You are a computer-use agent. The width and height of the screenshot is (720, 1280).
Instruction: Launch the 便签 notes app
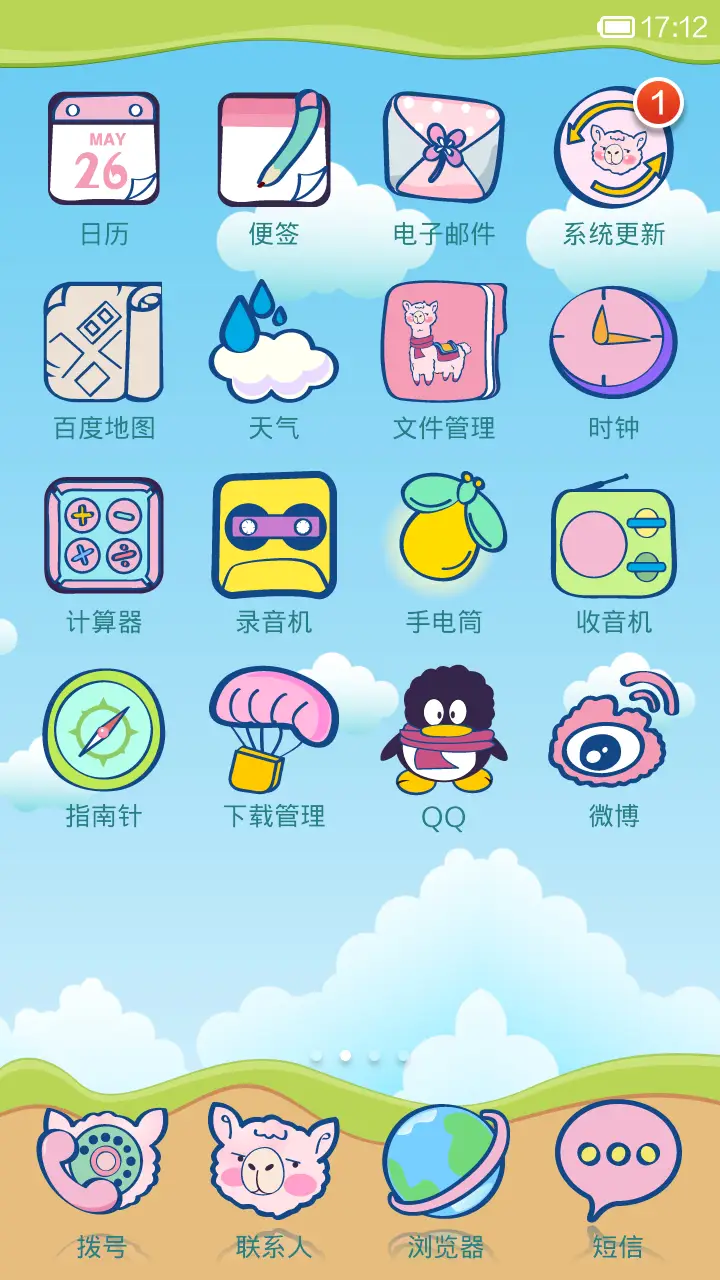pyautogui.click(x=275, y=148)
